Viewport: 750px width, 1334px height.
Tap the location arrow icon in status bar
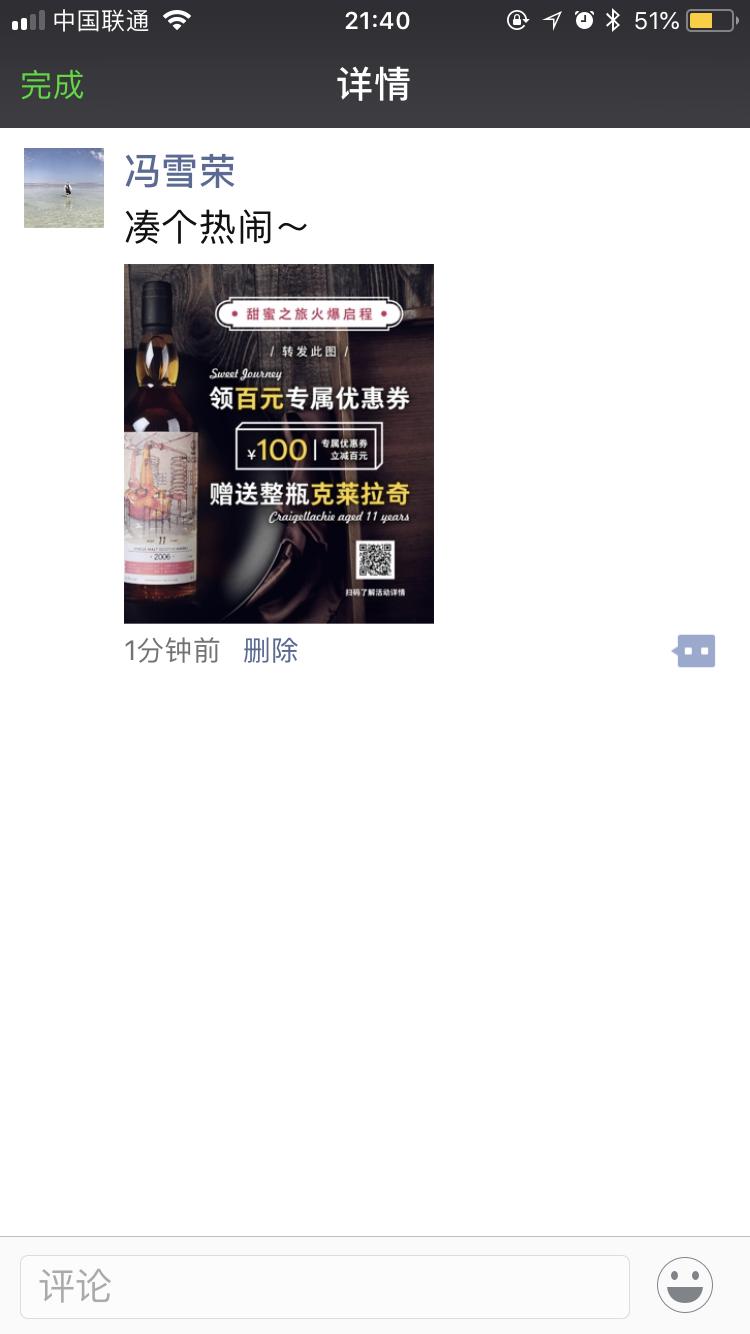(x=552, y=18)
